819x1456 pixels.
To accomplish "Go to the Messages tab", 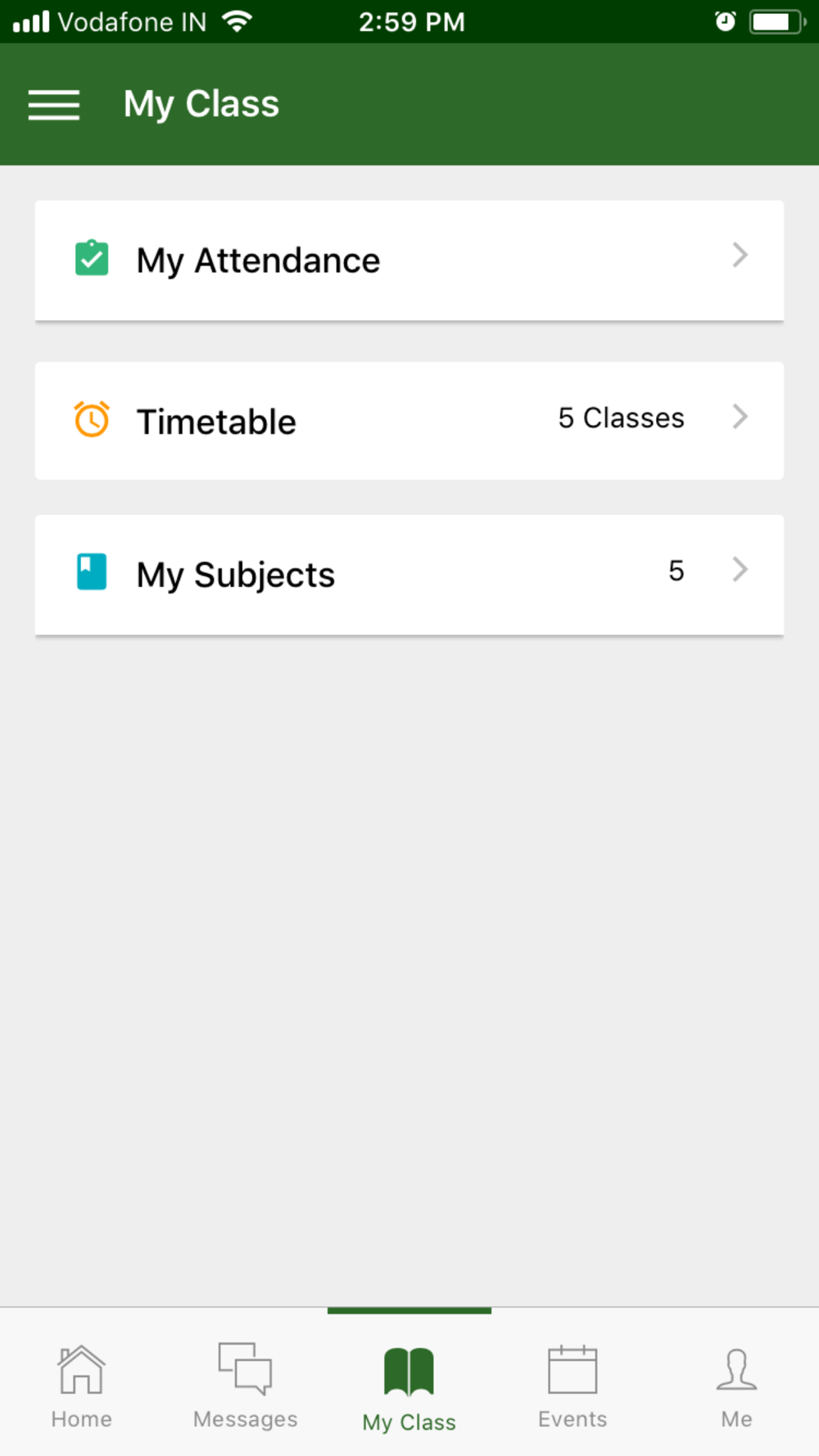I will [246, 1386].
